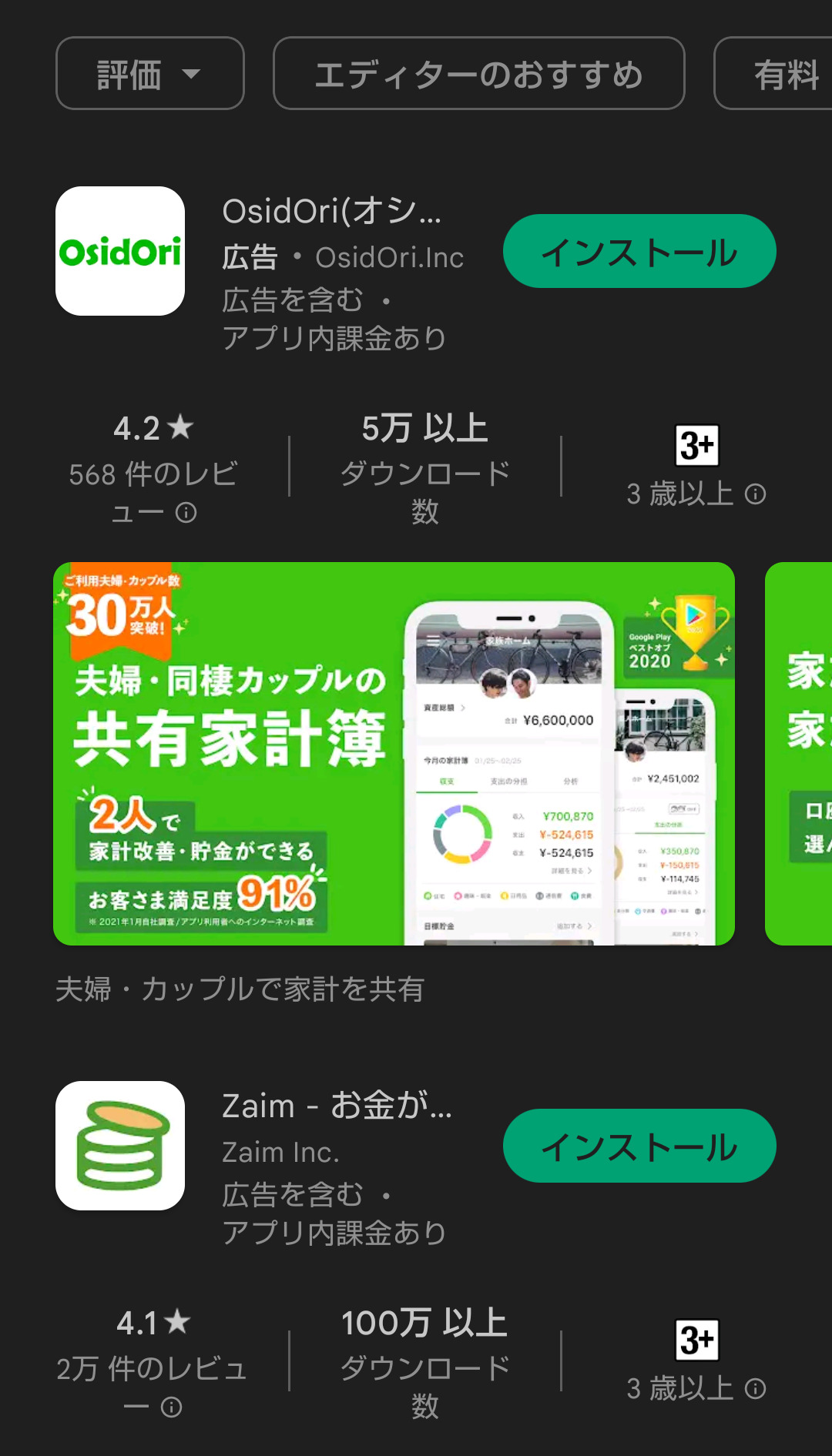The image size is (832, 1456).
Task: Show age rating info for OsidOri
Action: (756, 494)
